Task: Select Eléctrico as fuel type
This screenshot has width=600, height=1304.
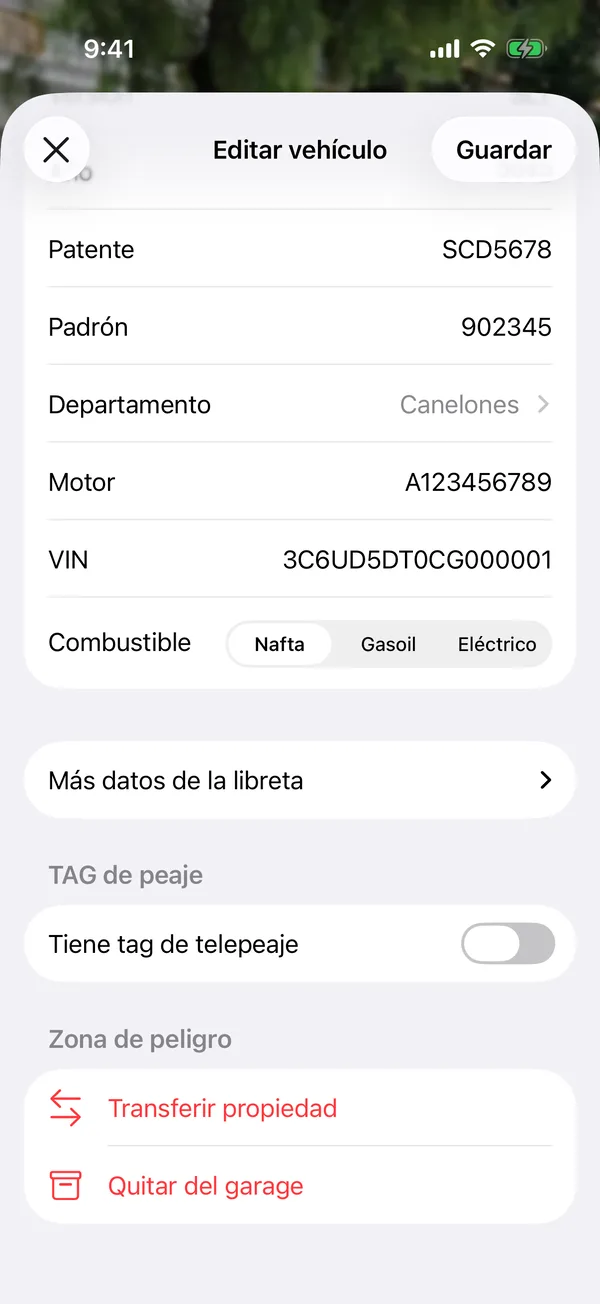Action: click(x=497, y=644)
